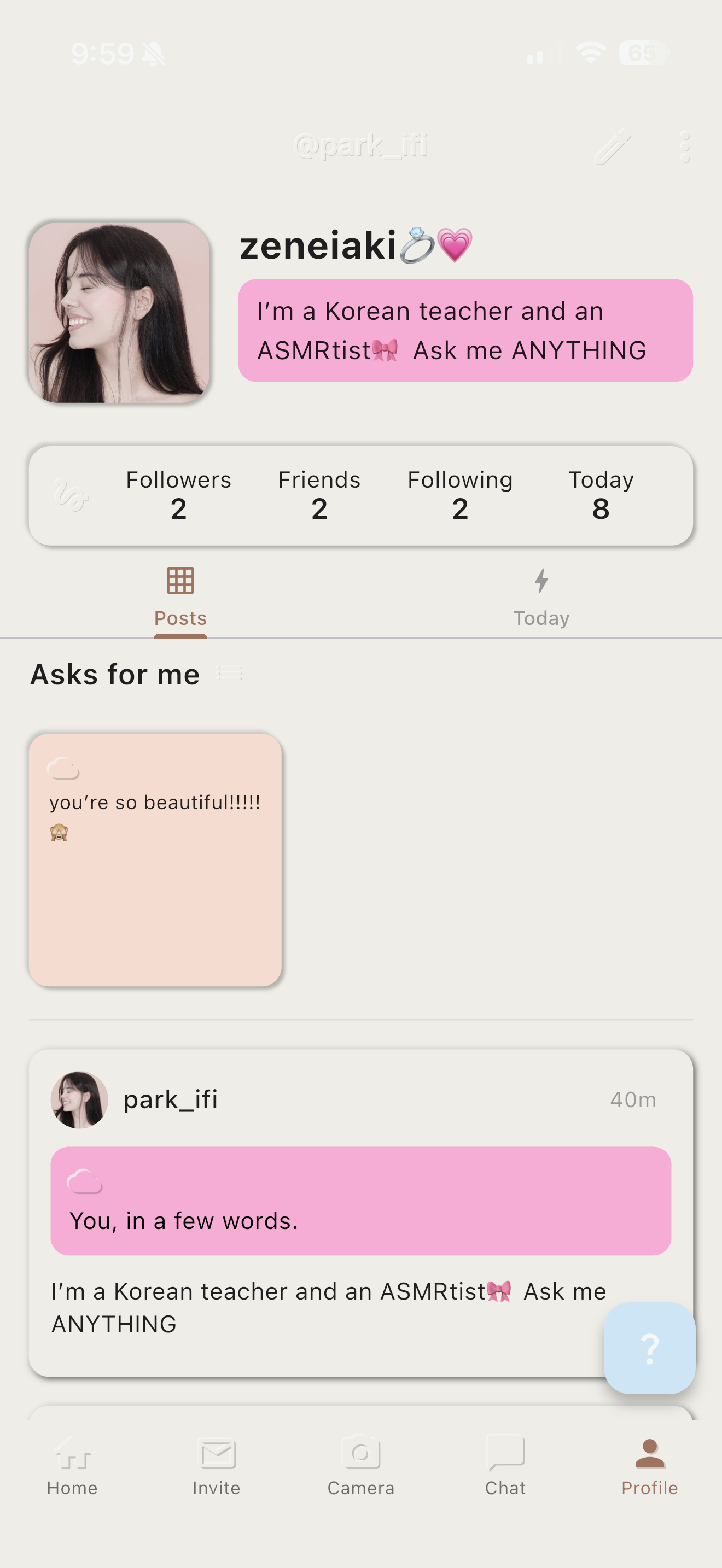Select the grid icon above Posts label
Screen dimensions: 722x1568
[180, 582]
